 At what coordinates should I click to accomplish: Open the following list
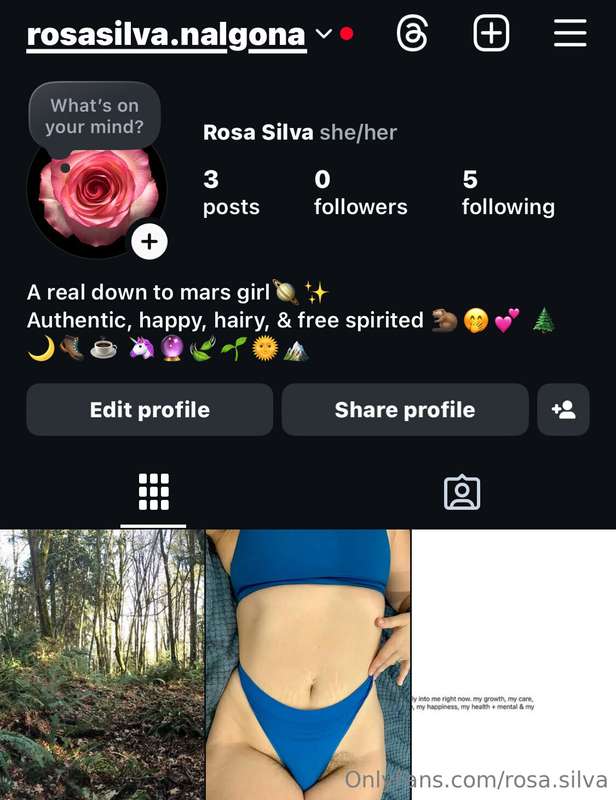[x=507, y=193]
